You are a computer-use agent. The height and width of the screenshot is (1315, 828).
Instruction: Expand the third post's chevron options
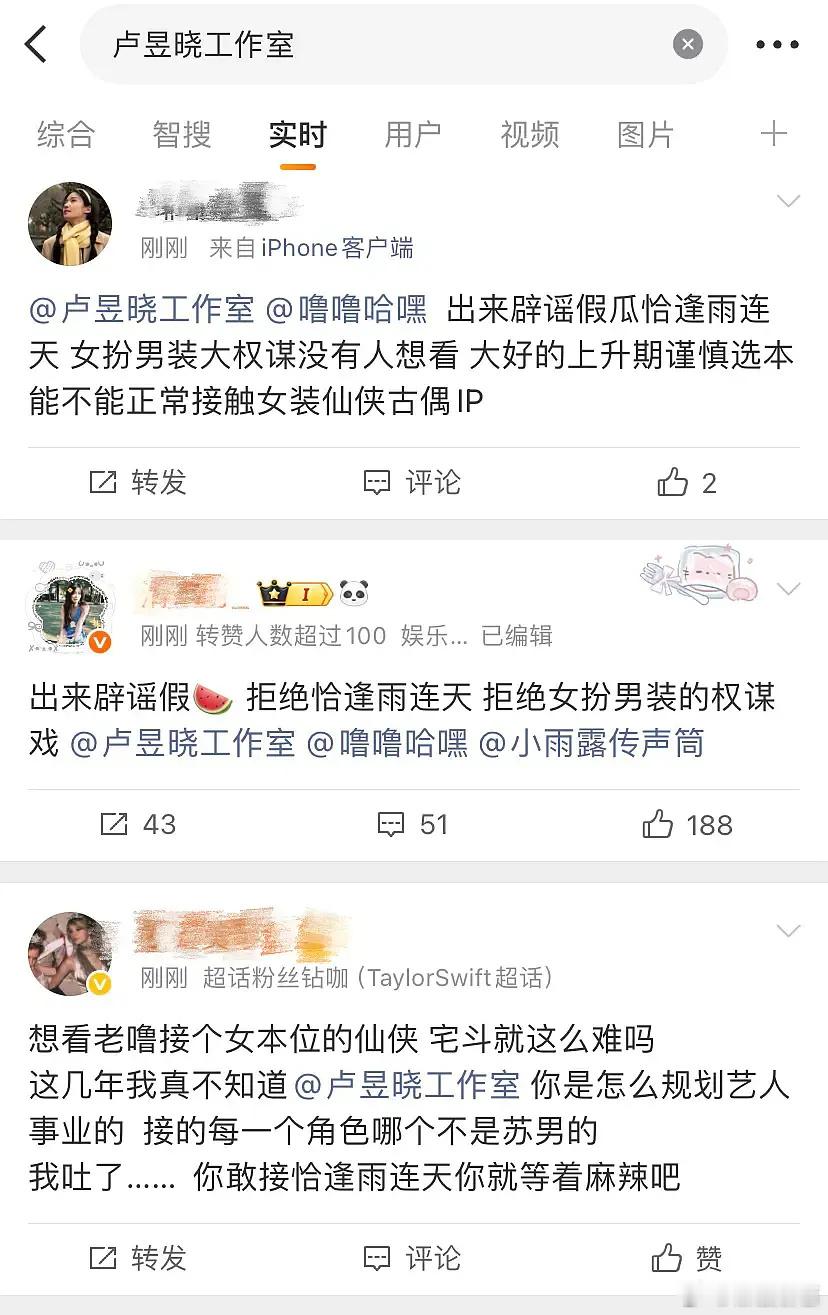(x=789, y=930)
